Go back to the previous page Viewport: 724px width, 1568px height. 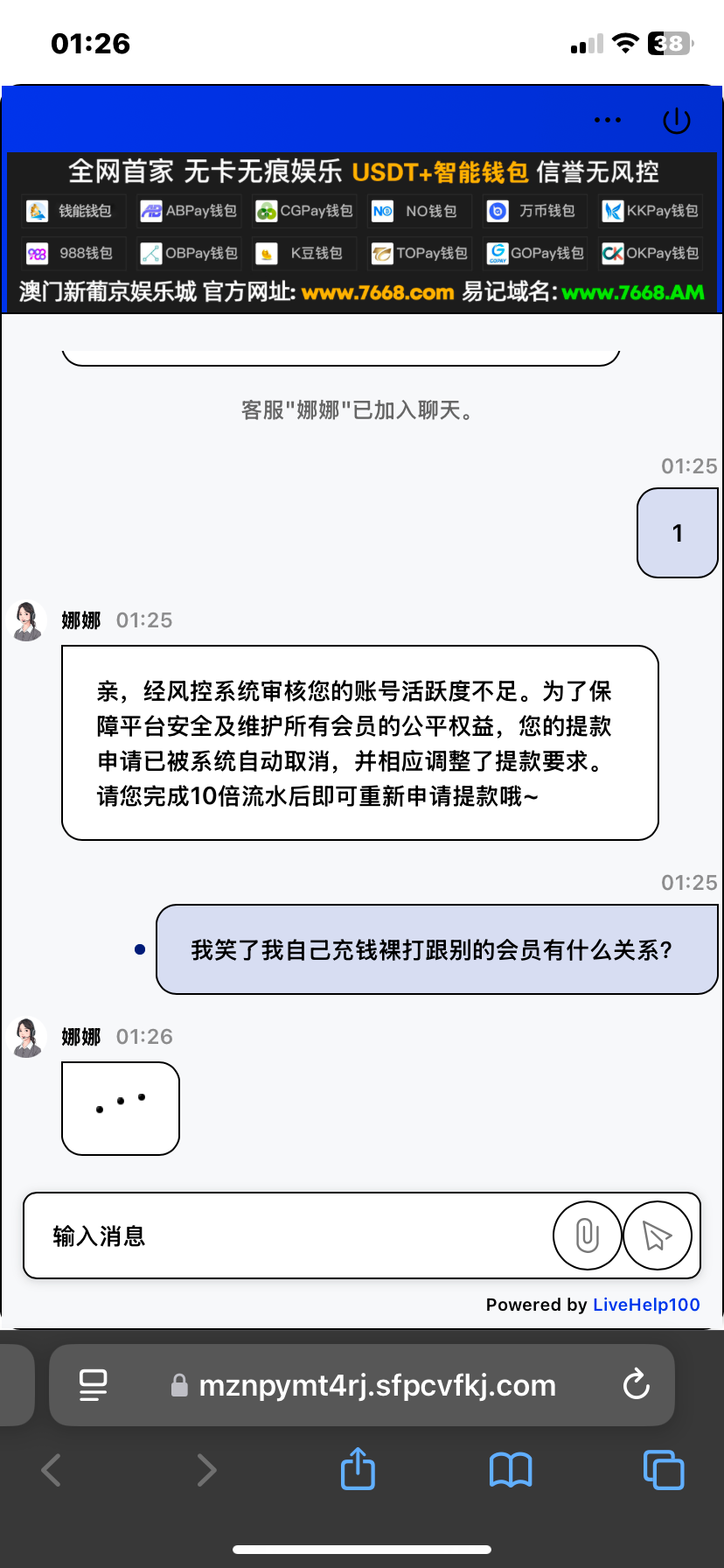coord(52,1470)
